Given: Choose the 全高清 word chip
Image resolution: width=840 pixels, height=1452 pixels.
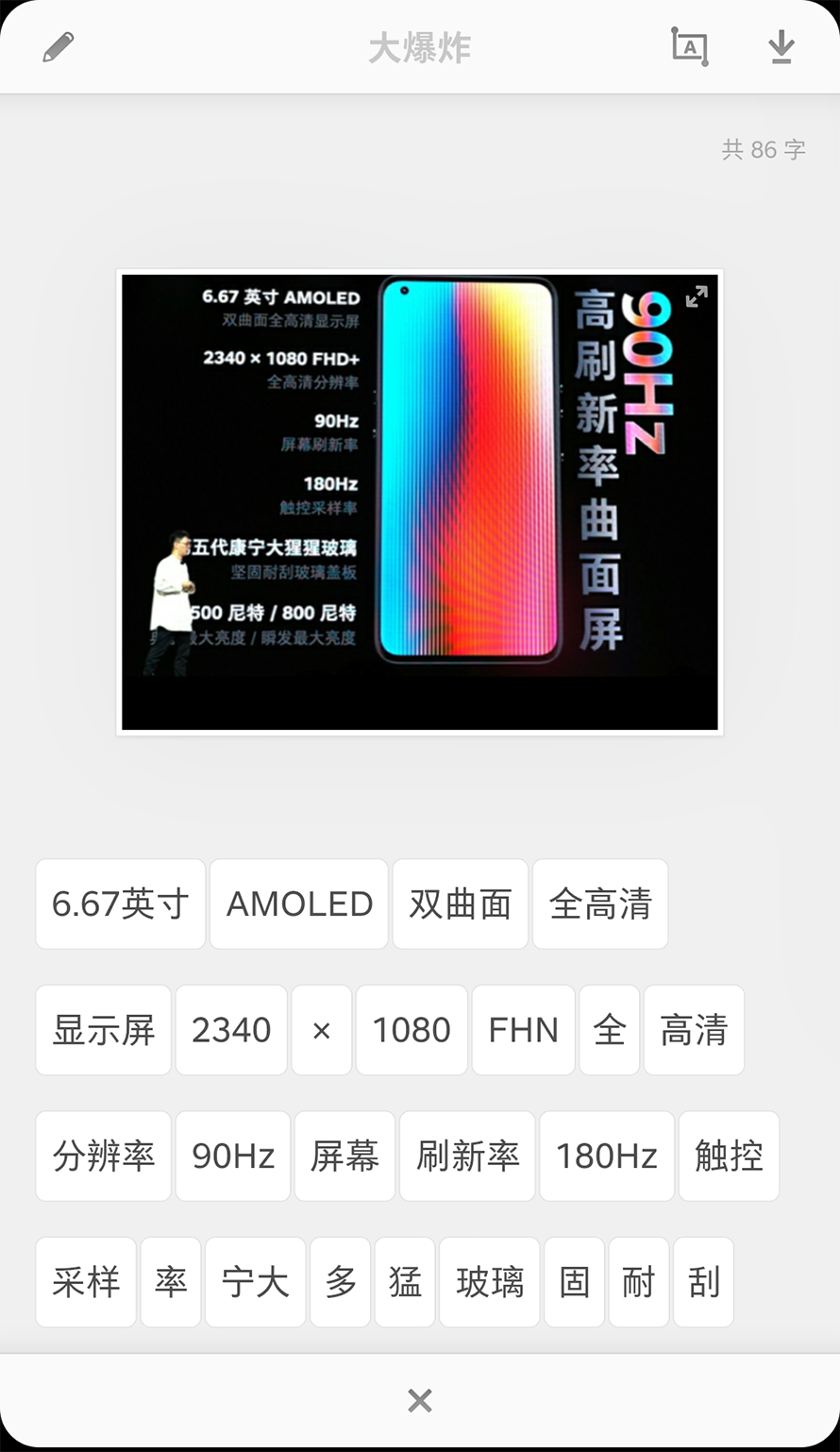Looking at the screenshot, I should [x=600, y=903].
